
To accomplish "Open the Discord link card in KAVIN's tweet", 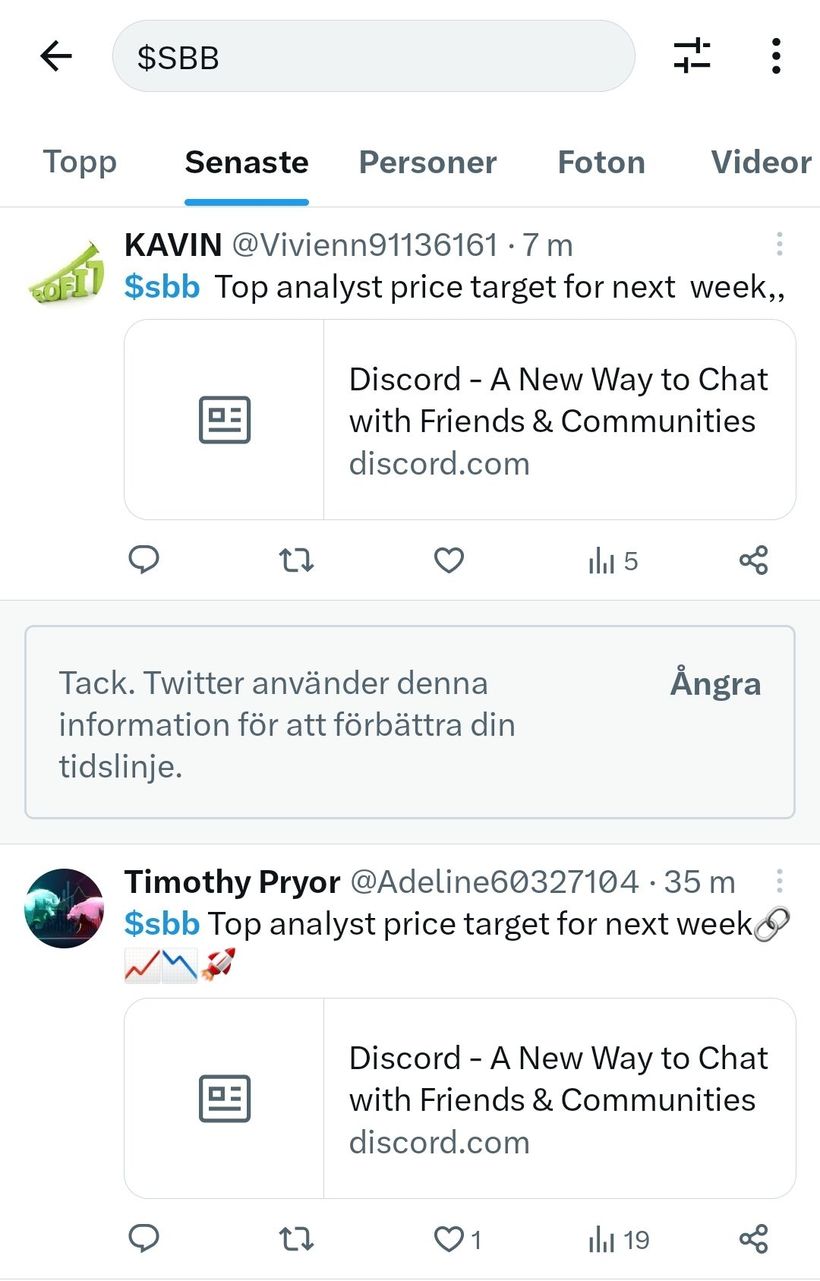I will [x=460, y=420].
